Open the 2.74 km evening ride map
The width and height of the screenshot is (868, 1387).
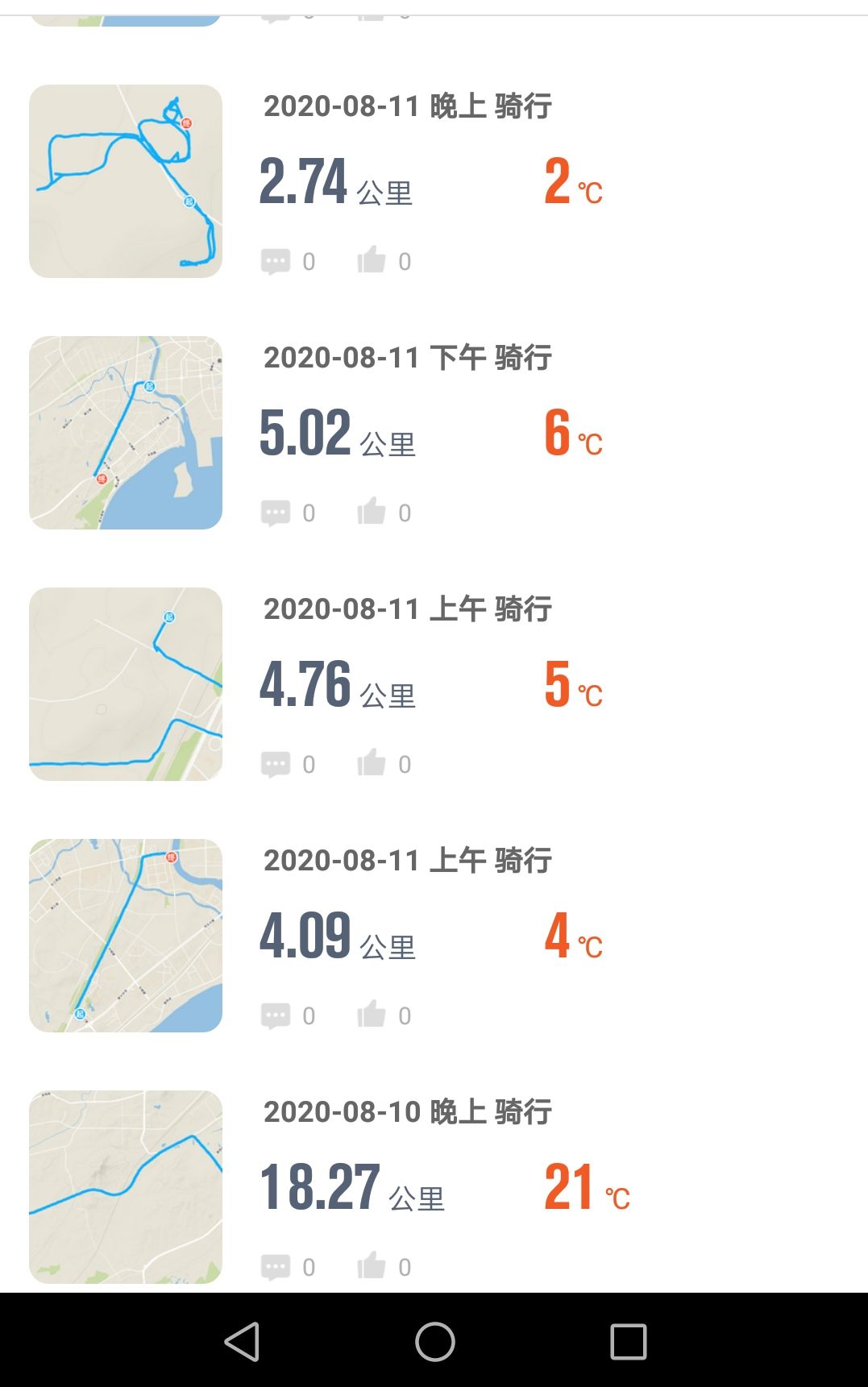[x=126, y=181]
